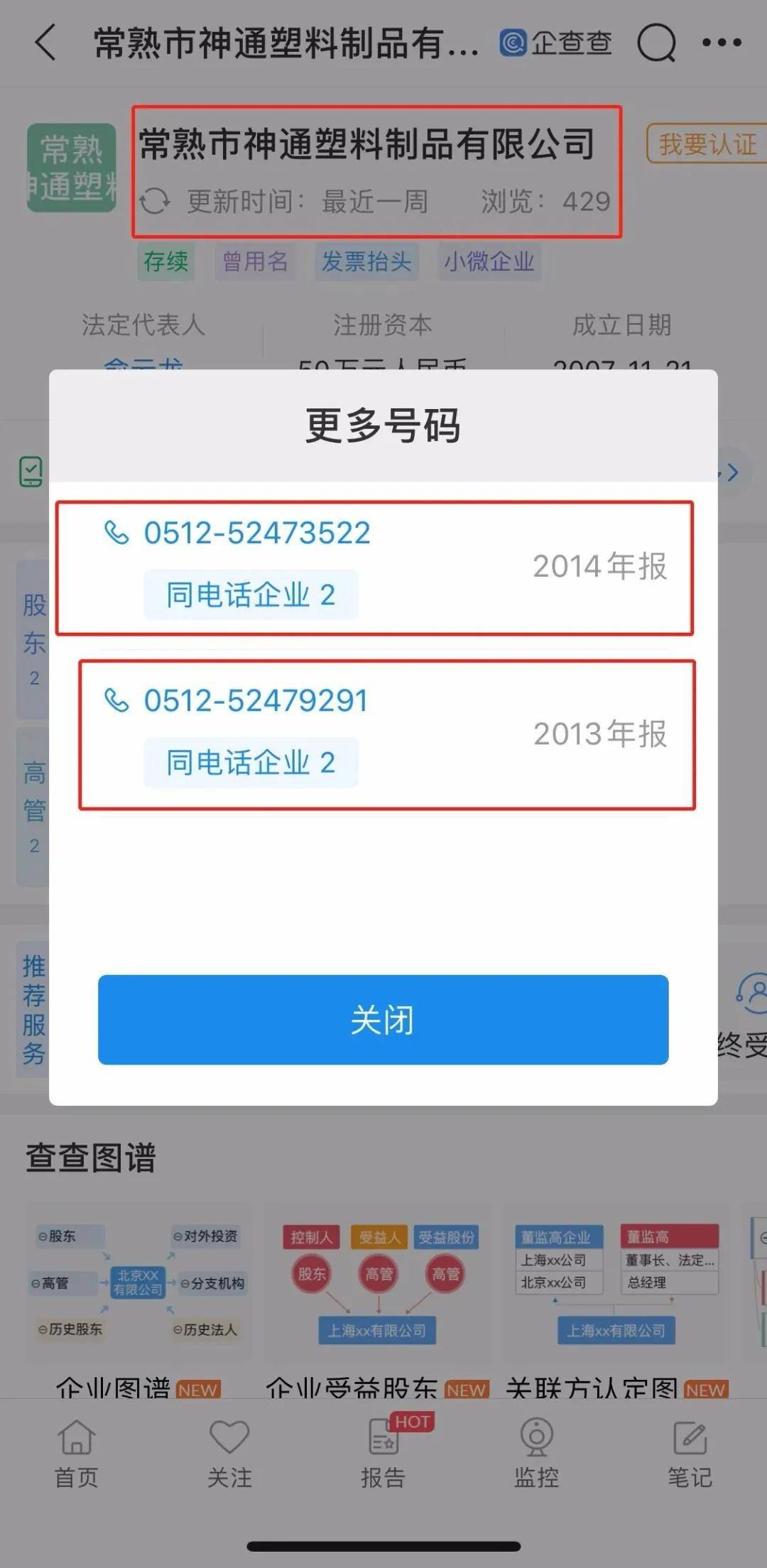The height and width of the screenshot is (1568, 767).
Task: Select the 曾用名 tag
Action: 255,261
